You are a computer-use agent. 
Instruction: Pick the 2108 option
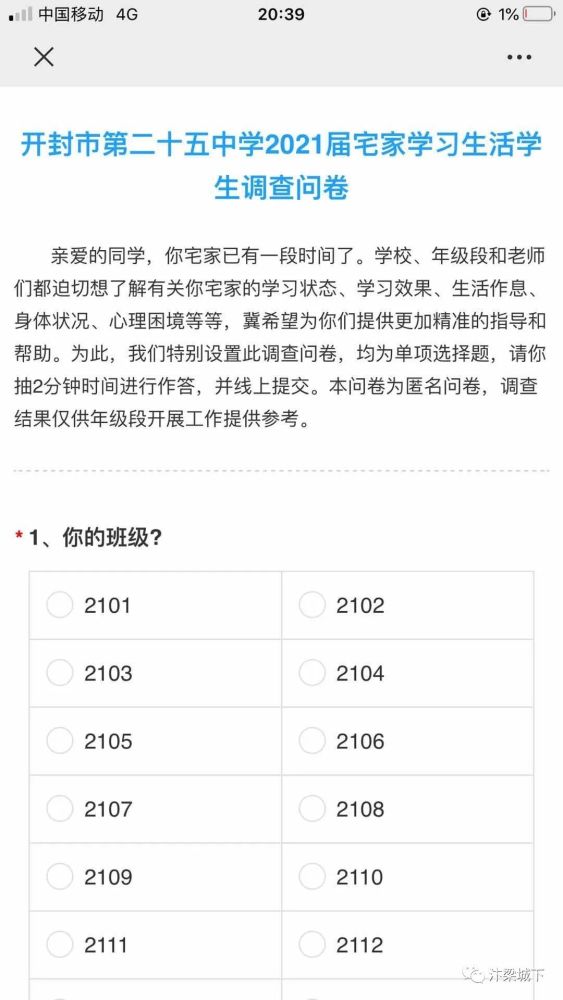pyautogui.click(x=407, y=809)
